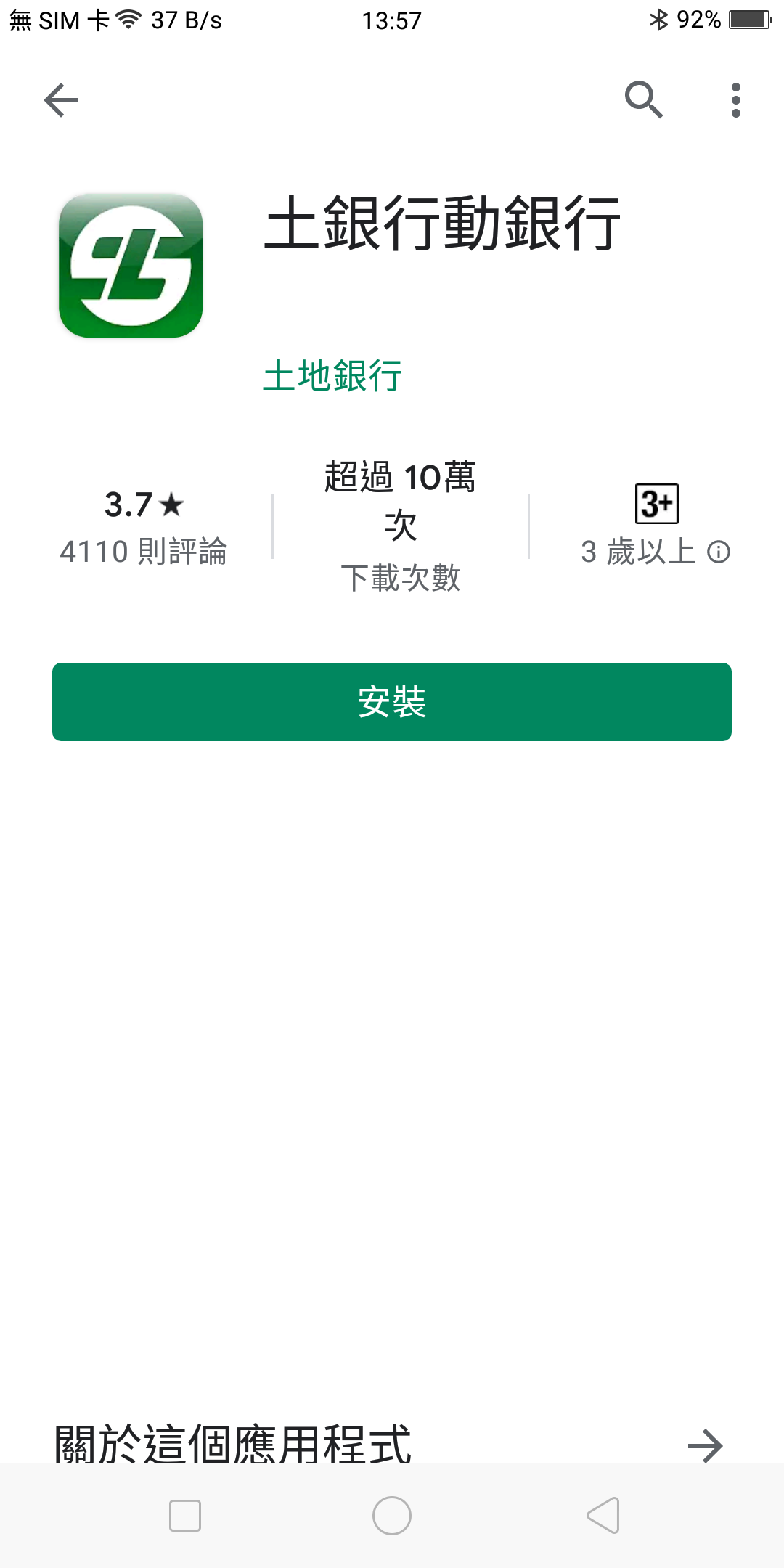Expand the 關於這個應用程式 arrow
784x1568 pixels.
(705, 1445)
